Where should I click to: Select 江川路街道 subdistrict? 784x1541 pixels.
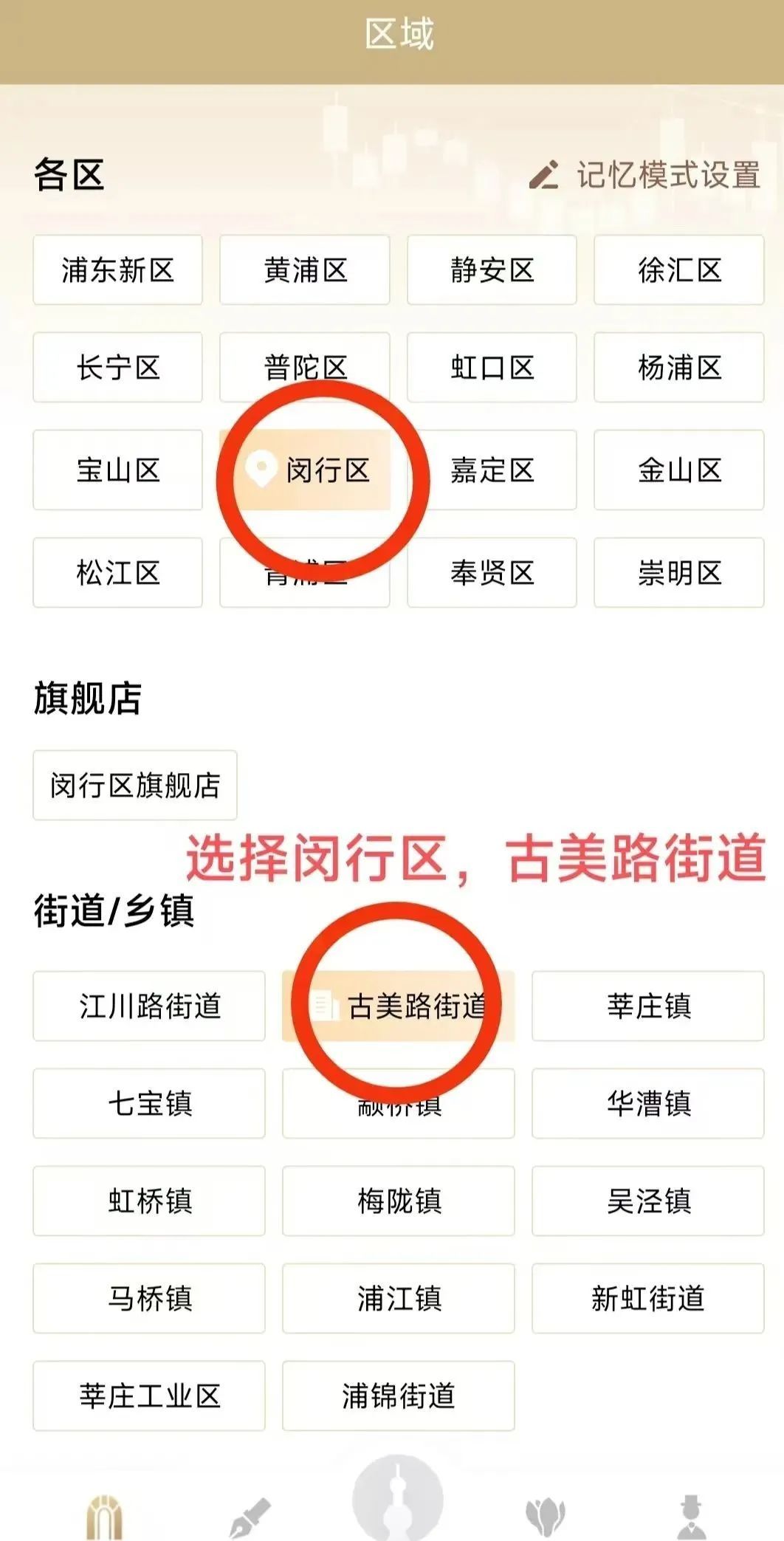(149, 1006)
